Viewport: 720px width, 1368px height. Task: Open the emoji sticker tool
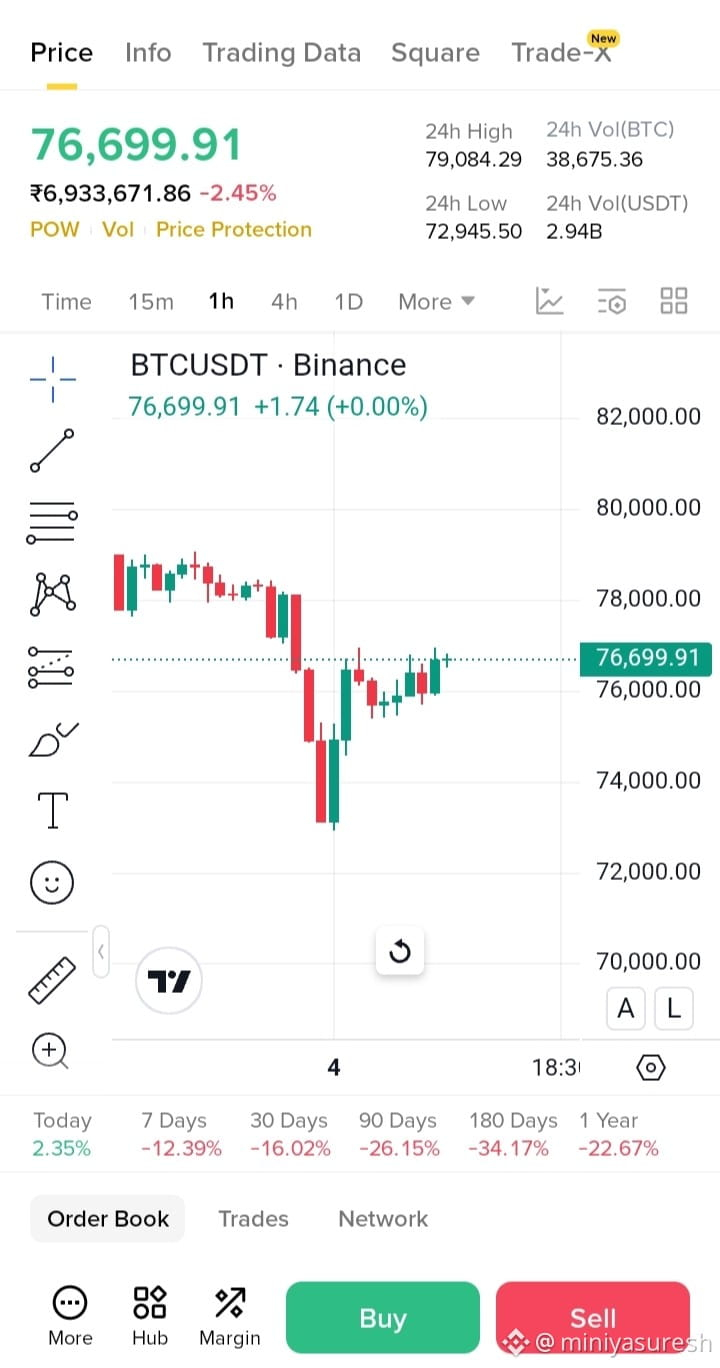point(52,882)
